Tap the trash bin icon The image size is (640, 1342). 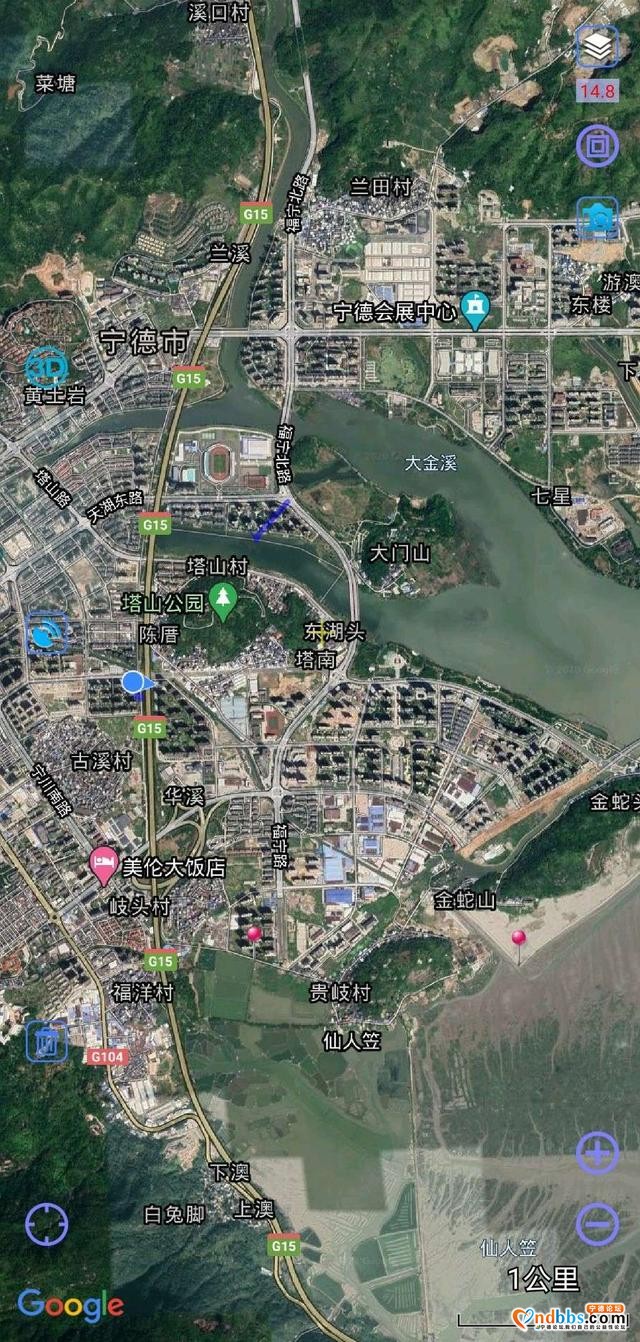[46, 1041]
